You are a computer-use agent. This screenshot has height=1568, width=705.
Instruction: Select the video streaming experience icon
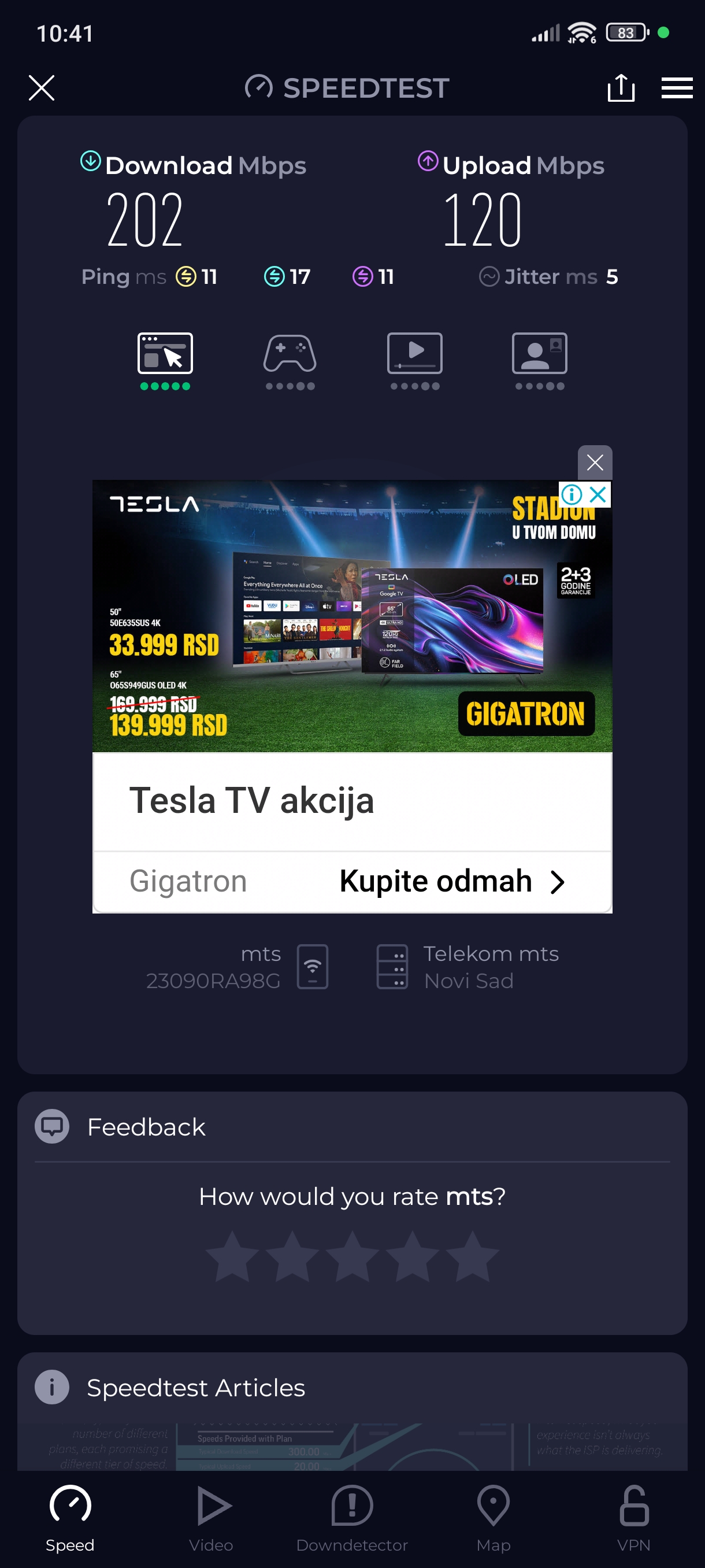coord(415,354)
